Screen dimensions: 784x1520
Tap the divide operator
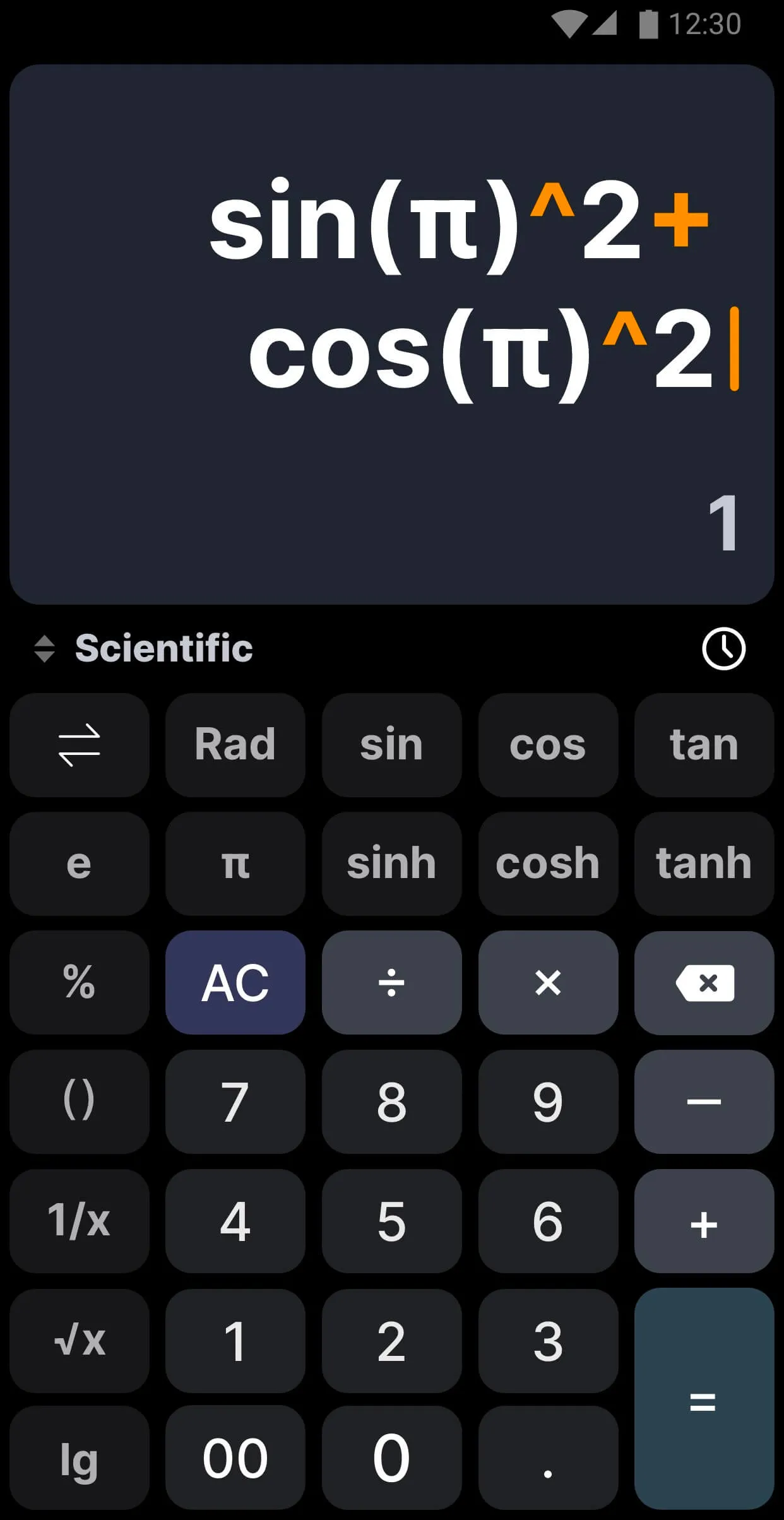(x=391, y=982)
